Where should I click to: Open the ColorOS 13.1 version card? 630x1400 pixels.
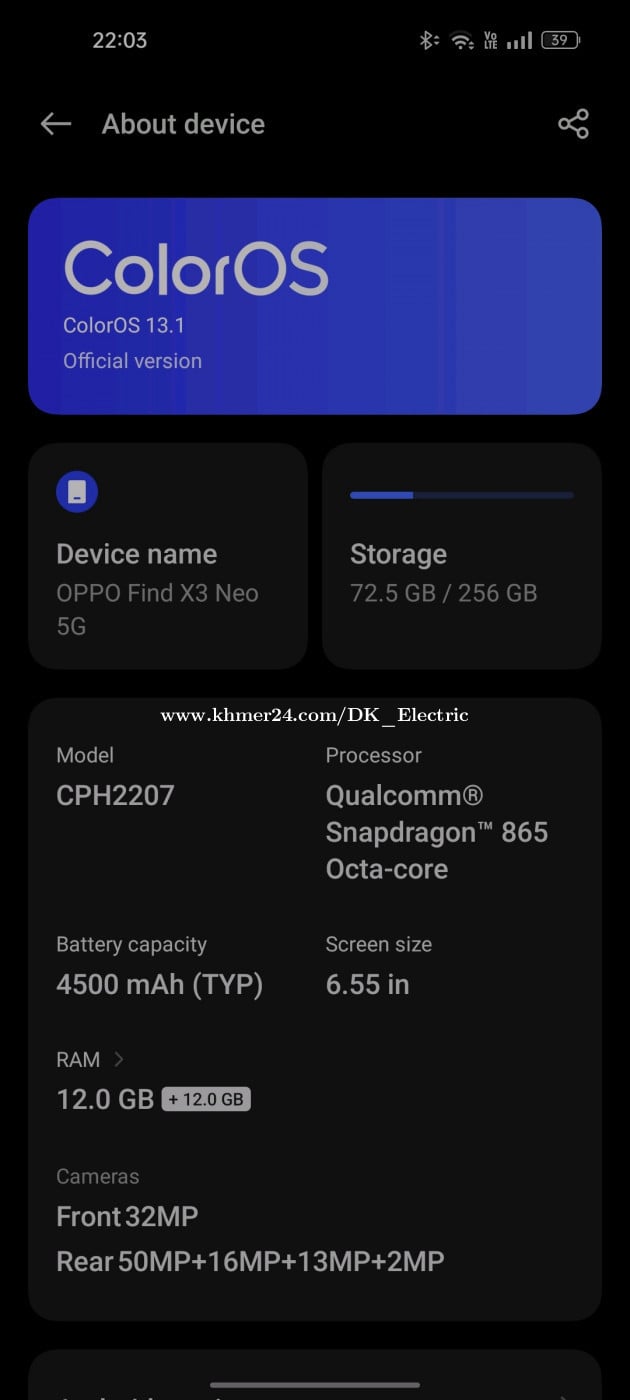click(314, 306)
